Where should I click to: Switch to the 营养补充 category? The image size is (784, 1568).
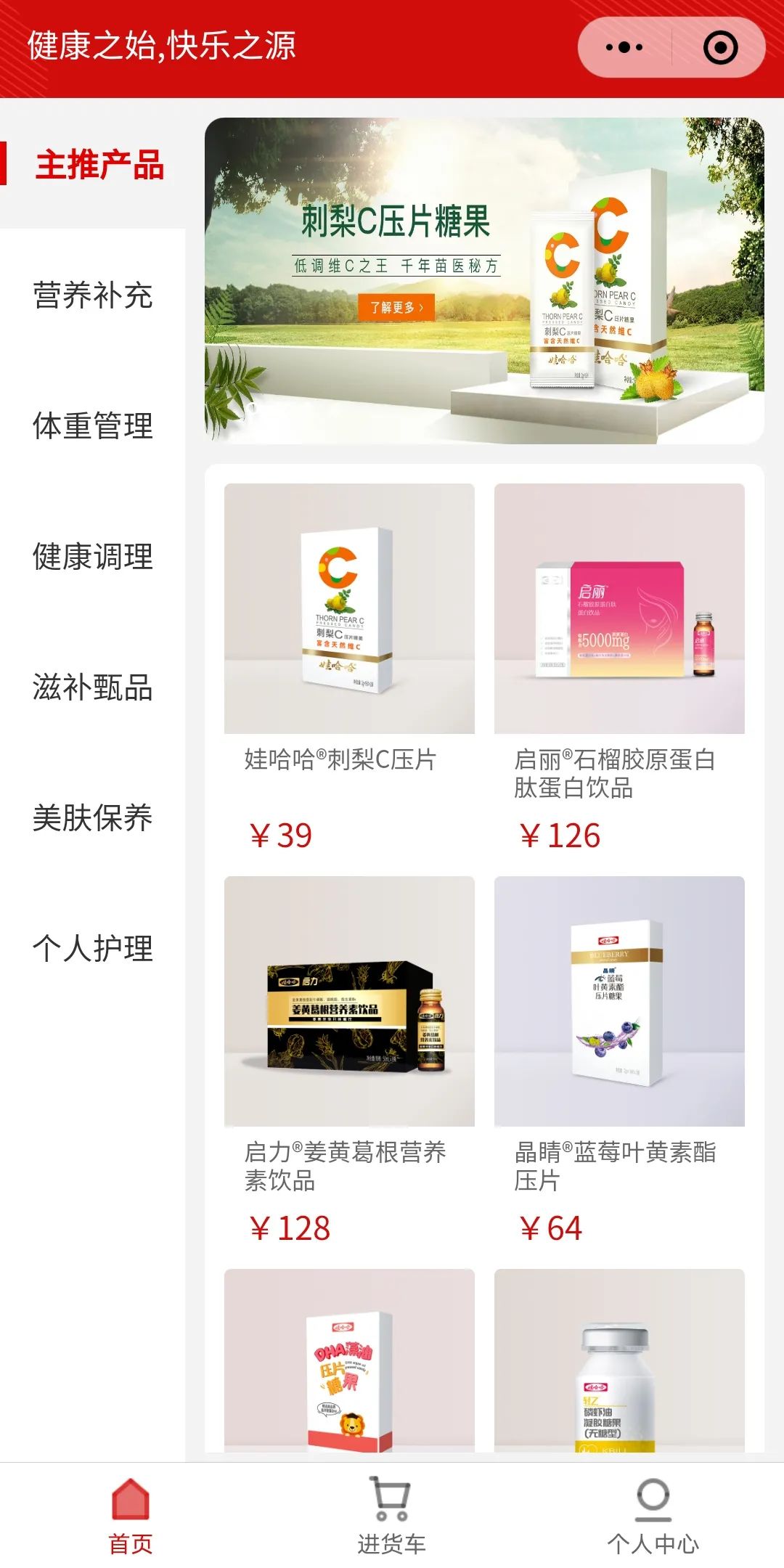(93, 295)
